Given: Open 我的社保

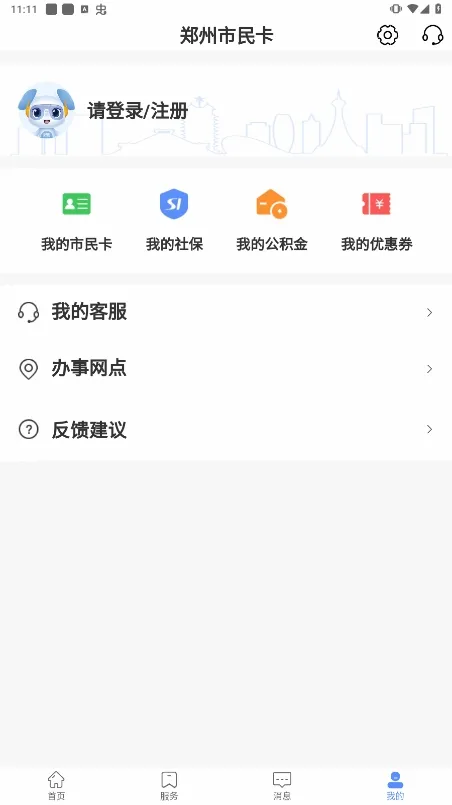Looking at the screenshot, I should tap(174, 221).
